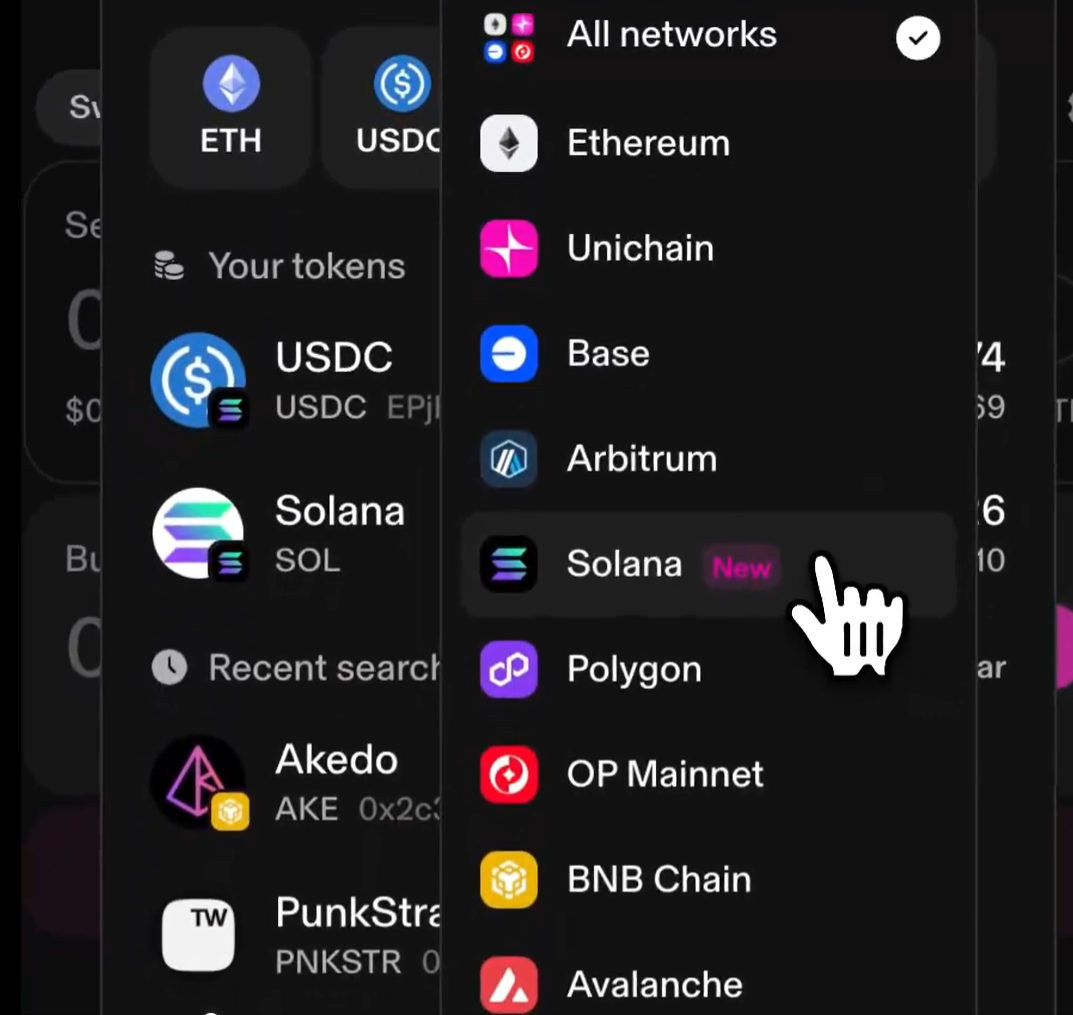This screenshot has width=1073, height=1015.
Task: Choose Polygon in the dropdown
Action: point(633,669)
